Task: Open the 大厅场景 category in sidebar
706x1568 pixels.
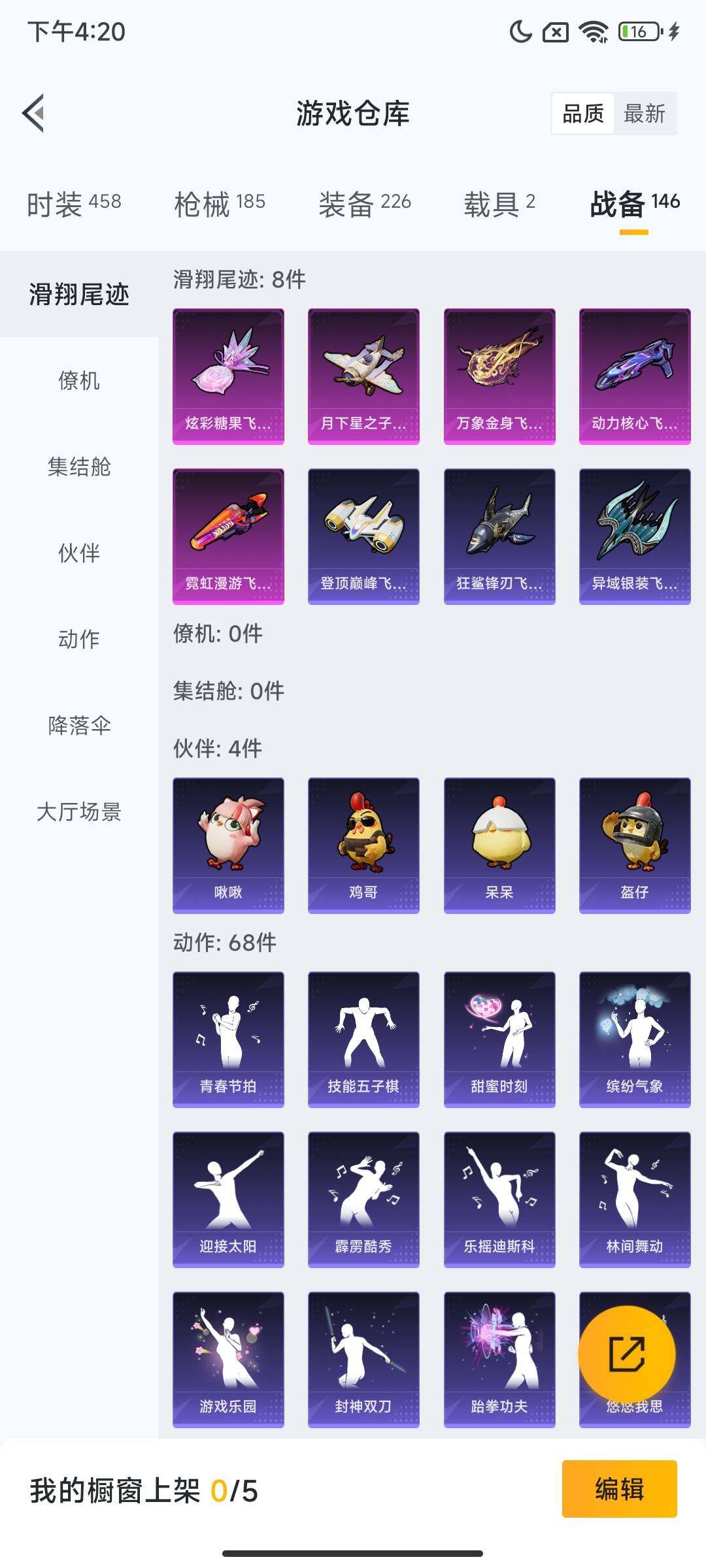Action: coord(80,813)
